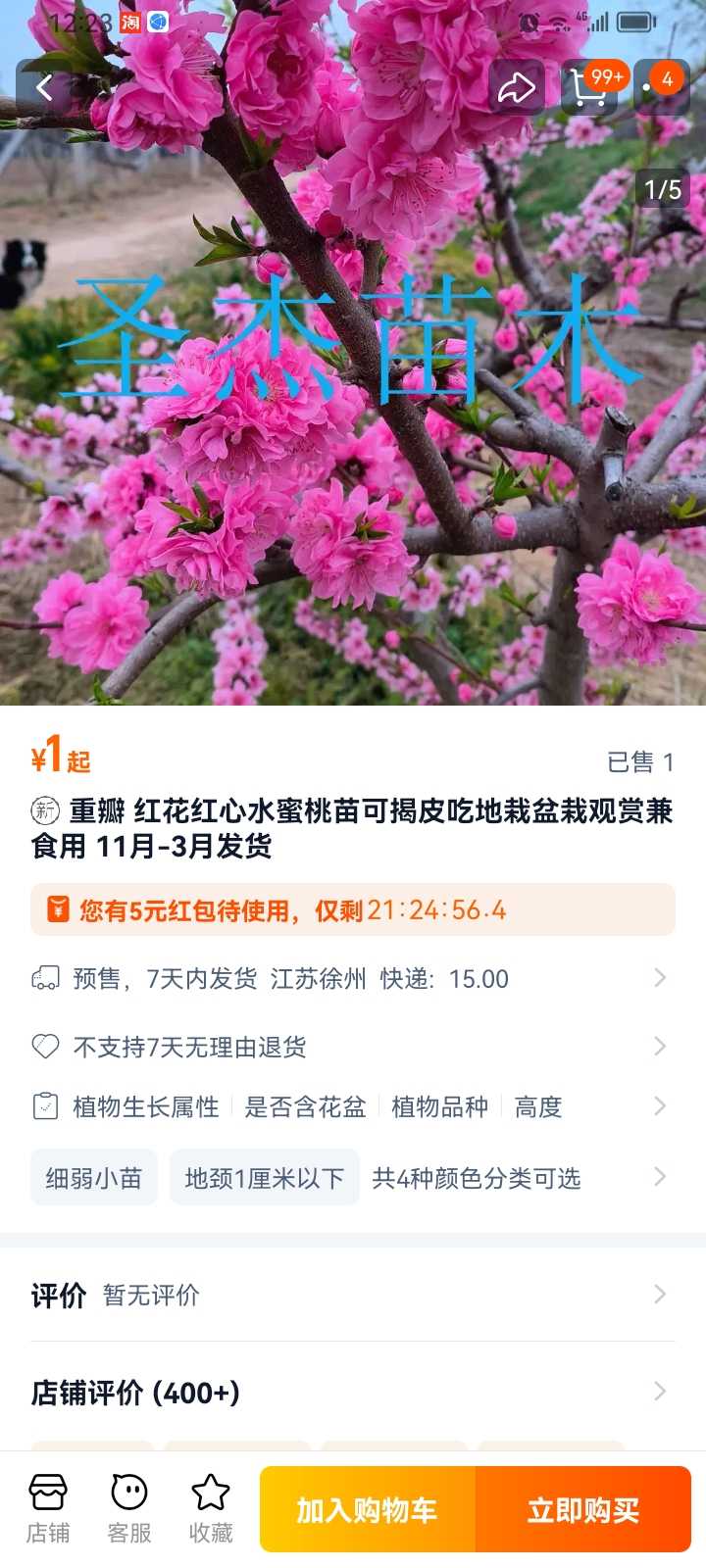Tap 加入购物车 to add to cart
This screenshot has width=706, height=1568.
click(x=368, y=1509)
